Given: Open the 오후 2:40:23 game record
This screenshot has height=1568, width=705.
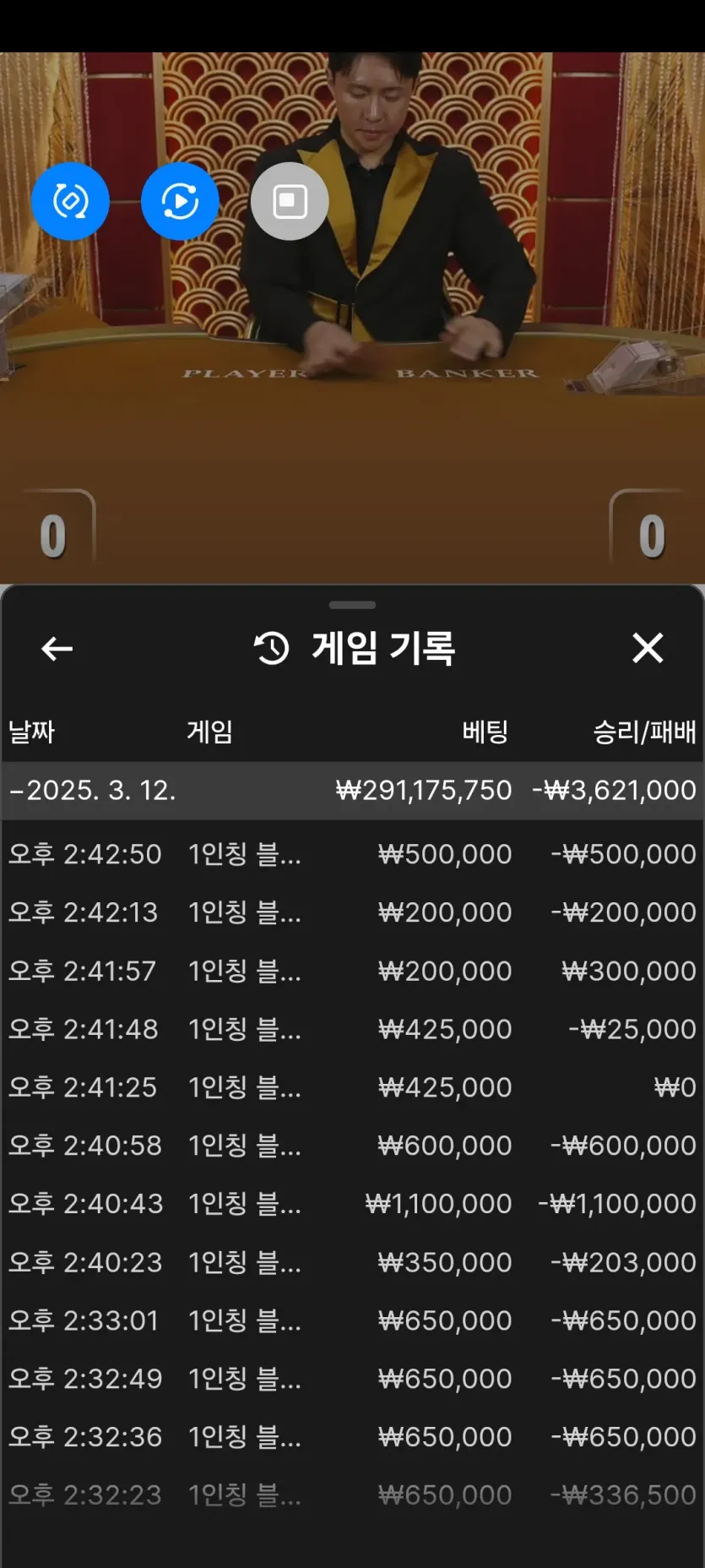Looking at the screenshot, I should (353, 1262).
